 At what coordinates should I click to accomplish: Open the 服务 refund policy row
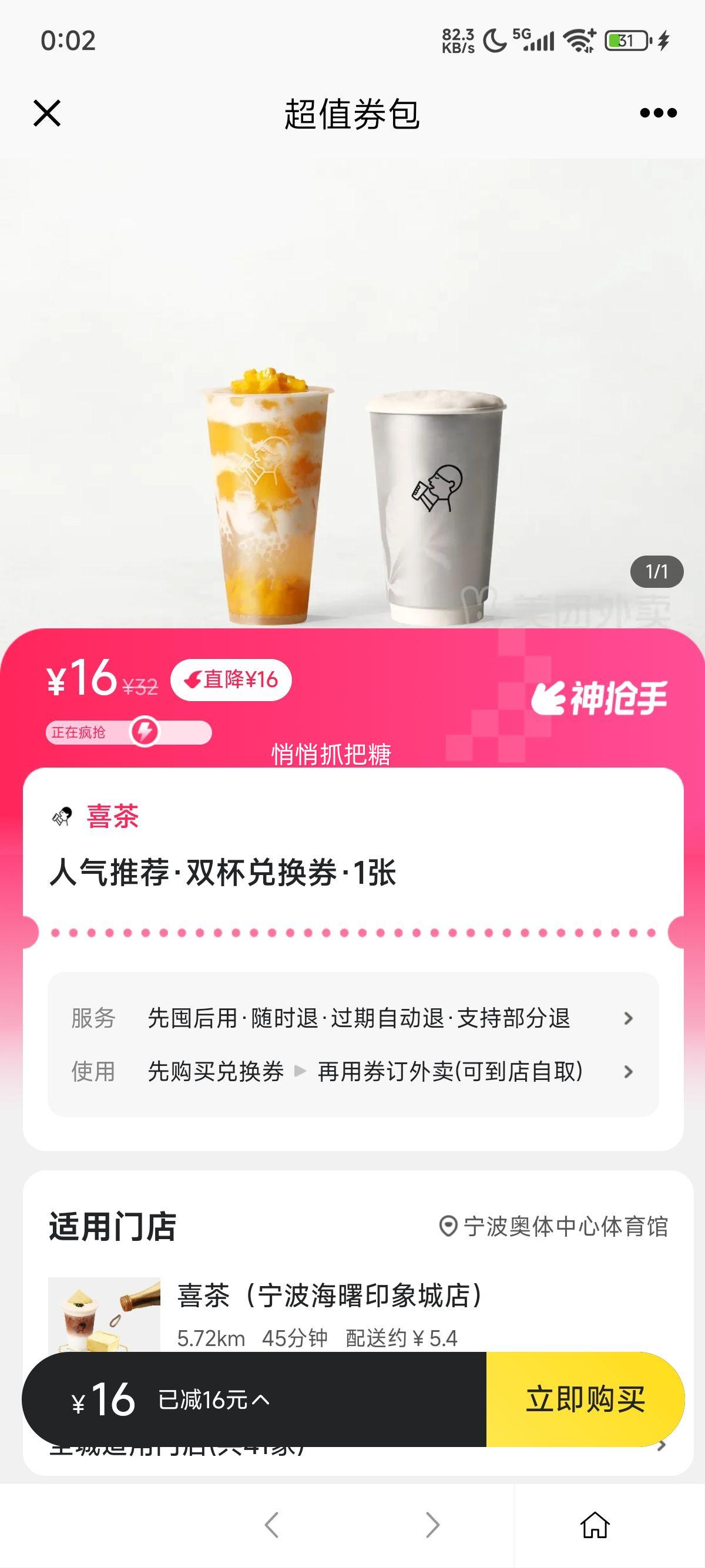[353, 1018]
